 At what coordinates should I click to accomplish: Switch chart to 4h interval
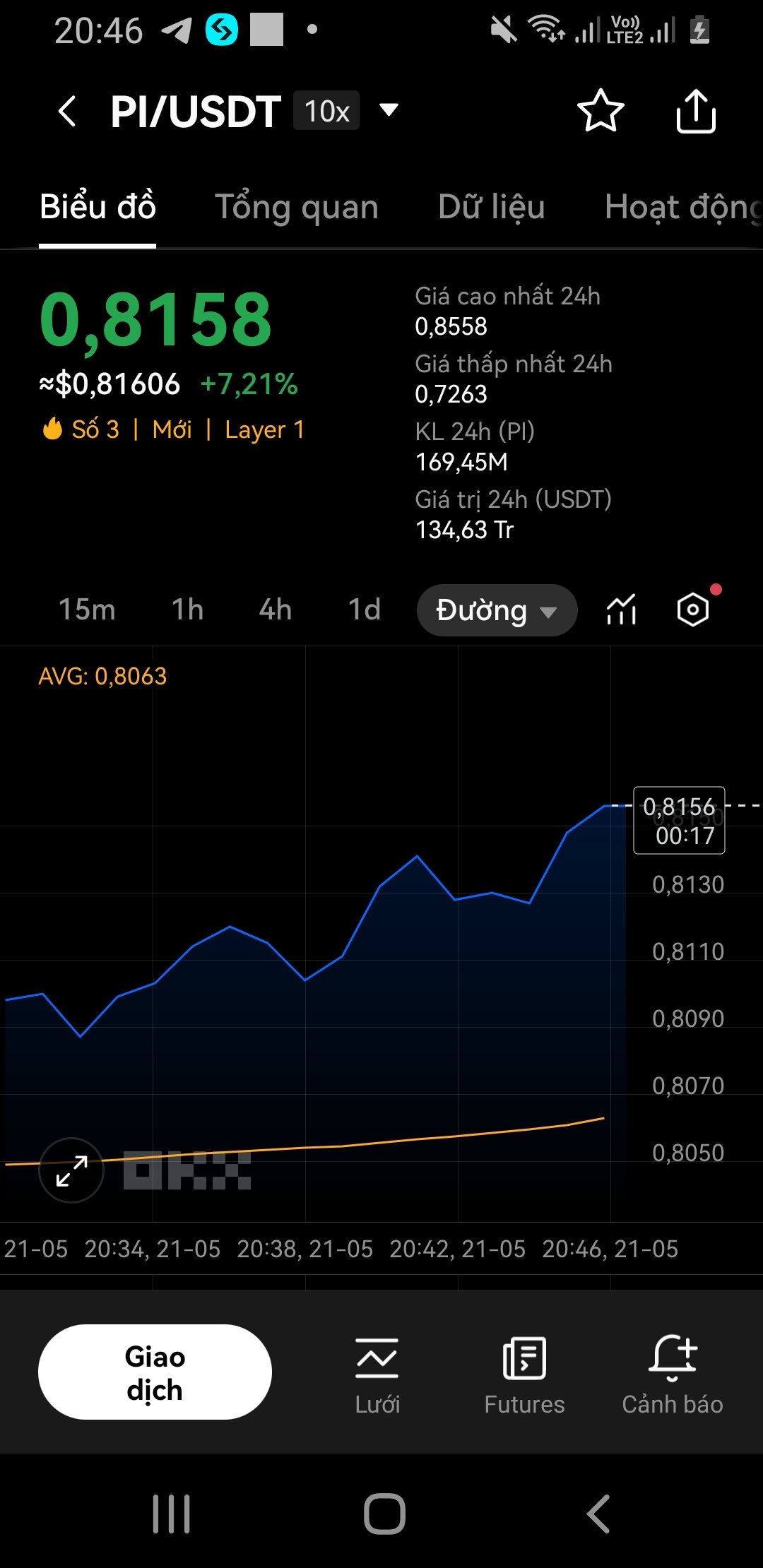pyautogui.click(x=276, y=610)
